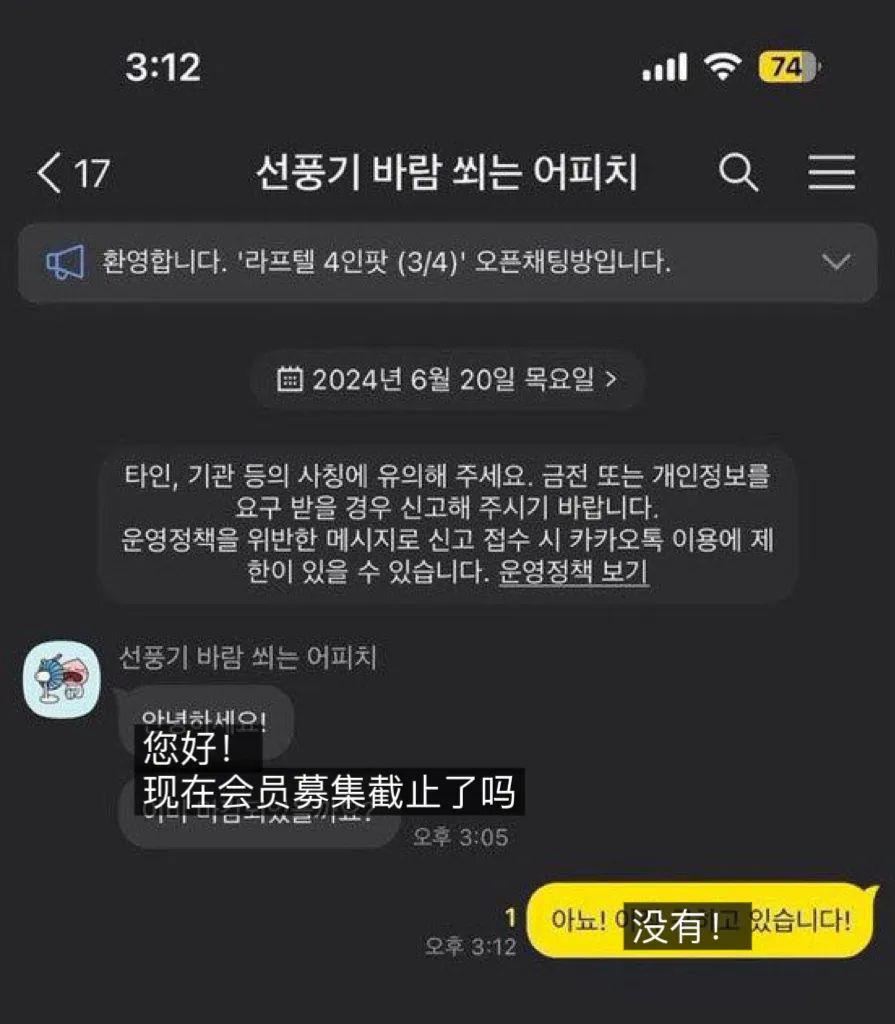Search within this chat room
895x1024 pixels.
[738, 173]
